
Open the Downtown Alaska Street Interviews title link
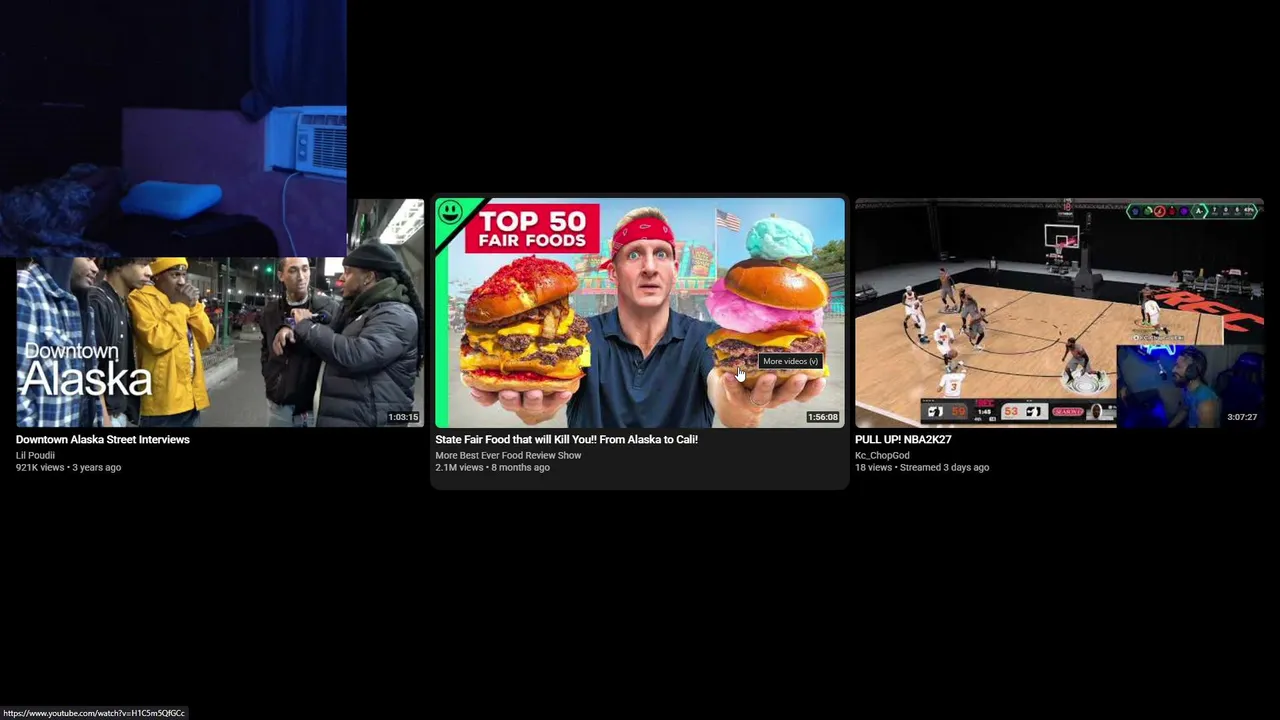click(102, 440)
